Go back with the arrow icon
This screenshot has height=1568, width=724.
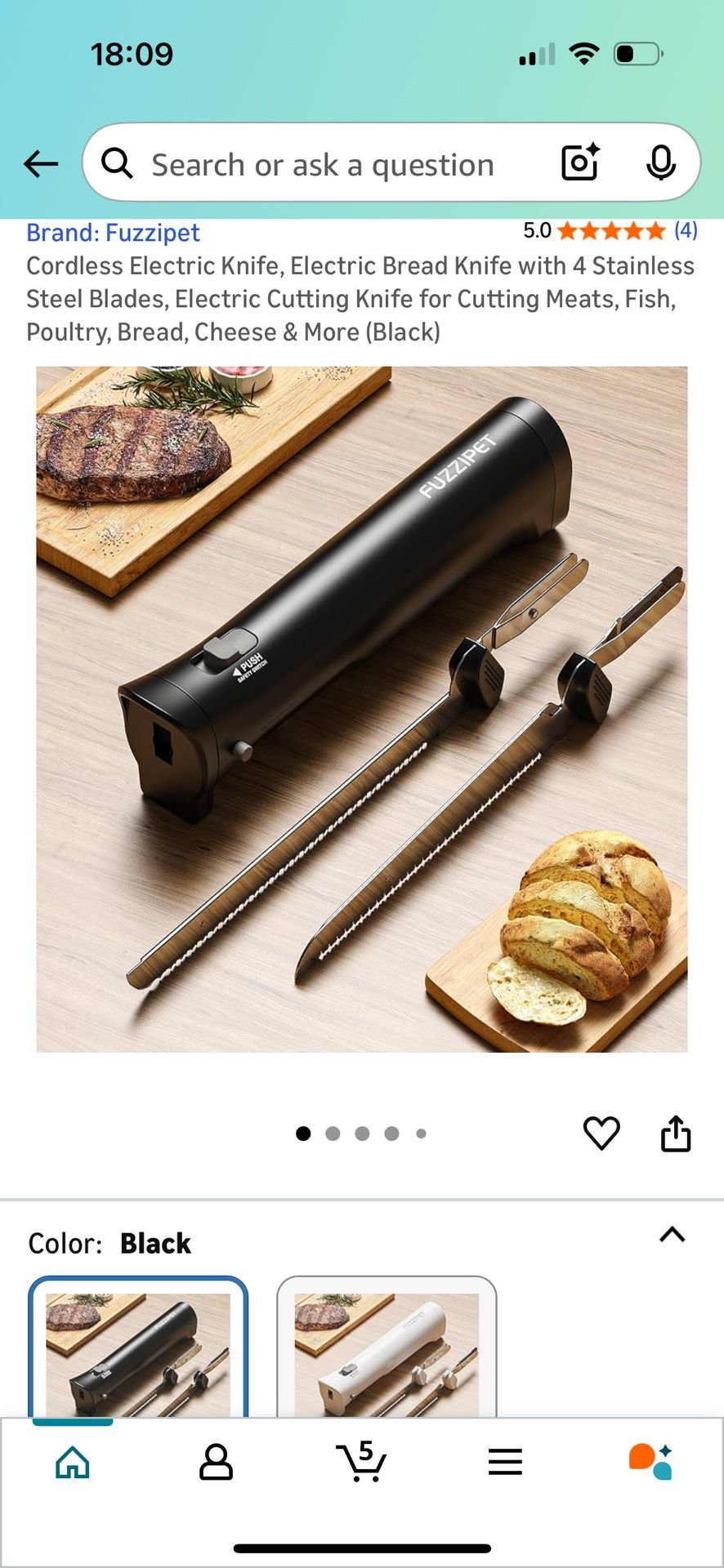point(41,163)
